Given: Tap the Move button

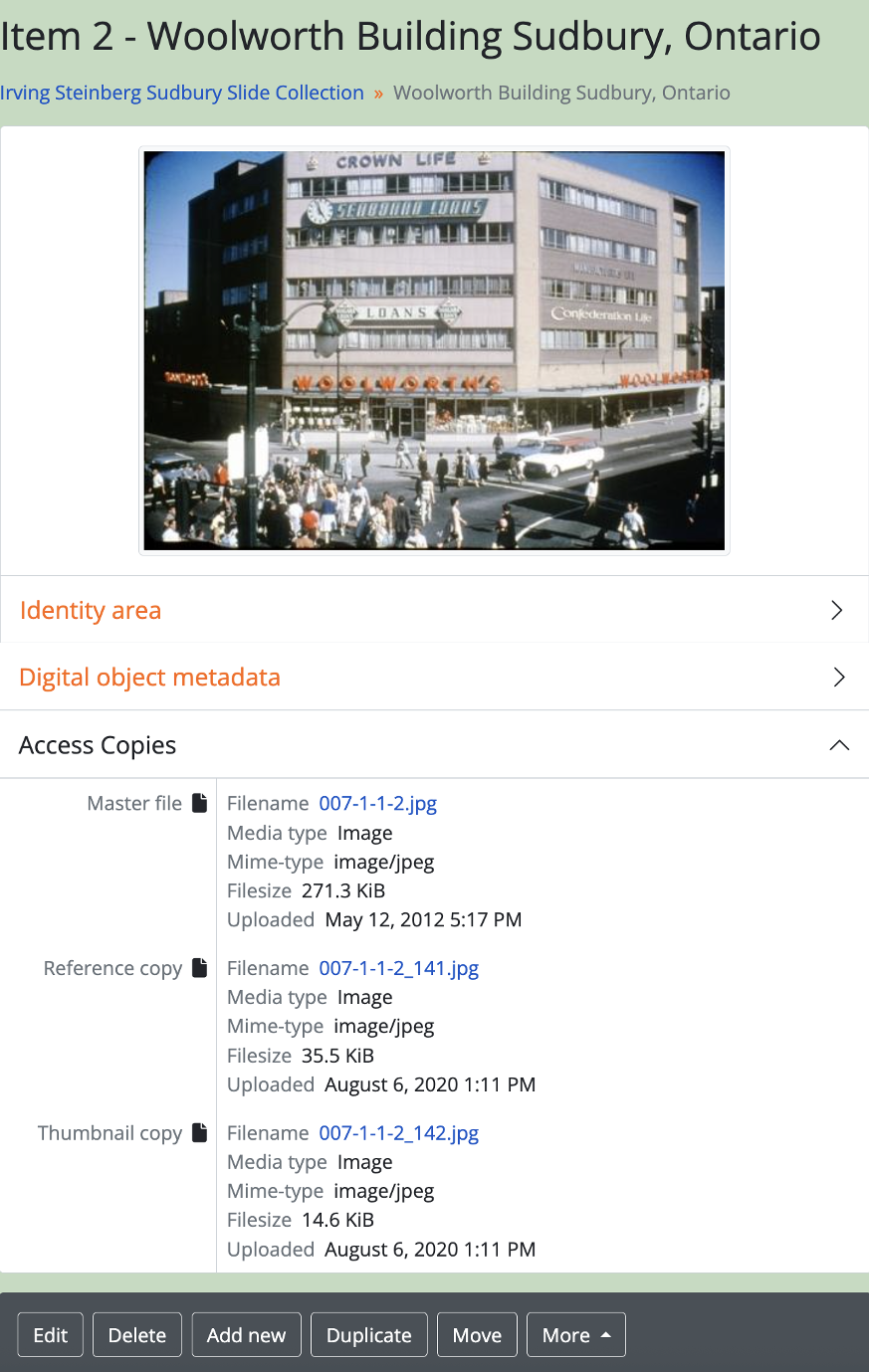Looking at the screenshot, I should (x=477, y=1335).
